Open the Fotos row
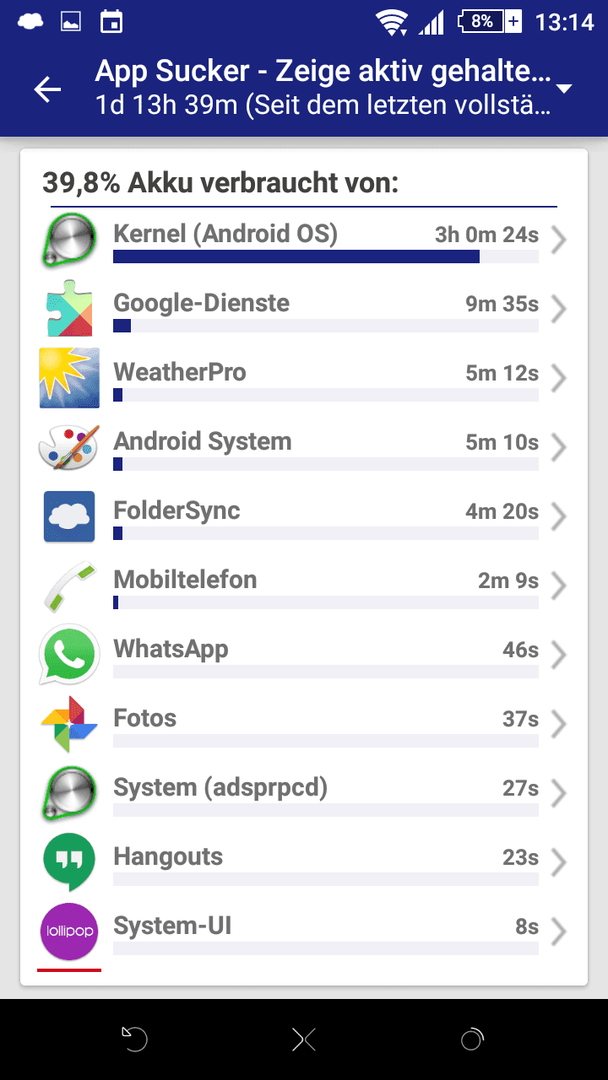The width and height of the screenshot is (608, 1080). tap(304, 724)
